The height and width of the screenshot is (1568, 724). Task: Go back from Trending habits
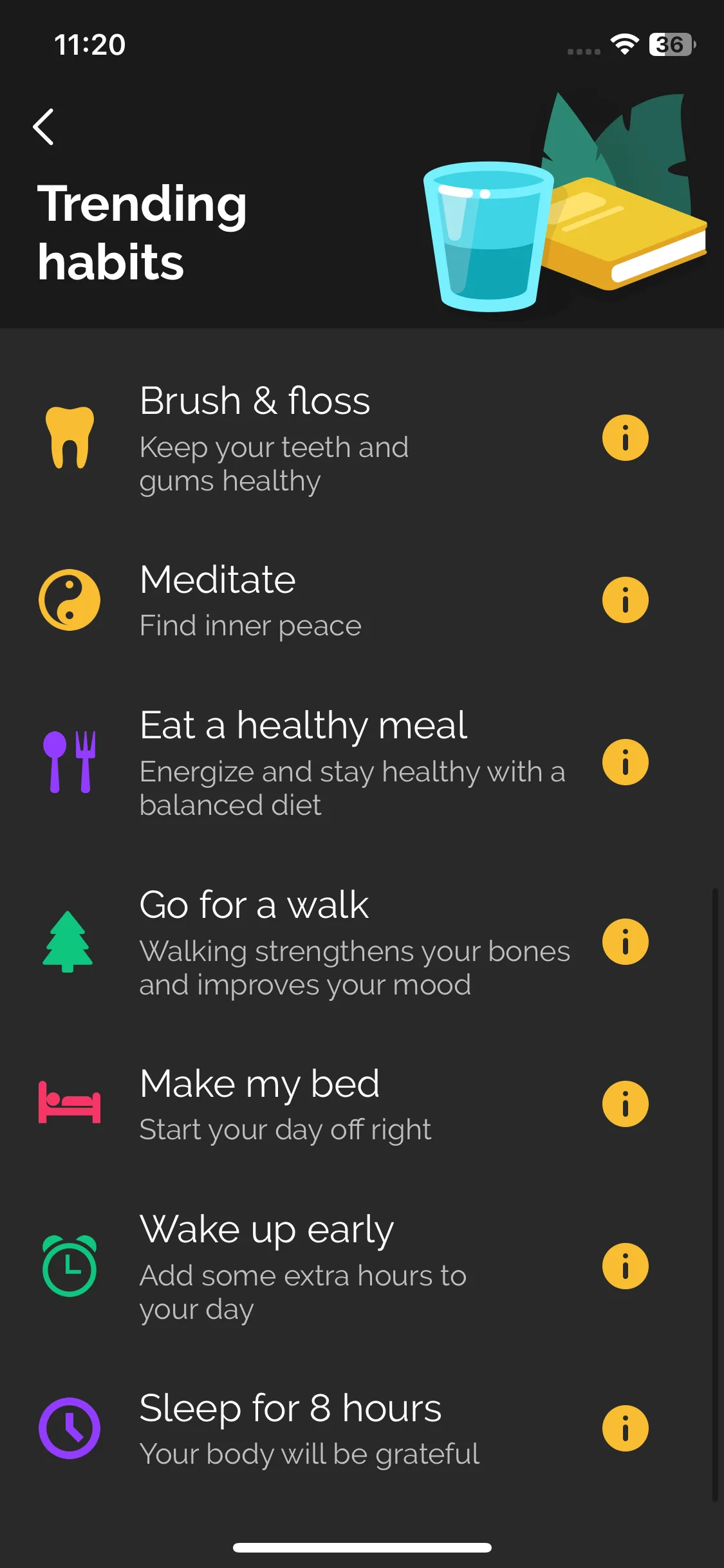point(44,127)
